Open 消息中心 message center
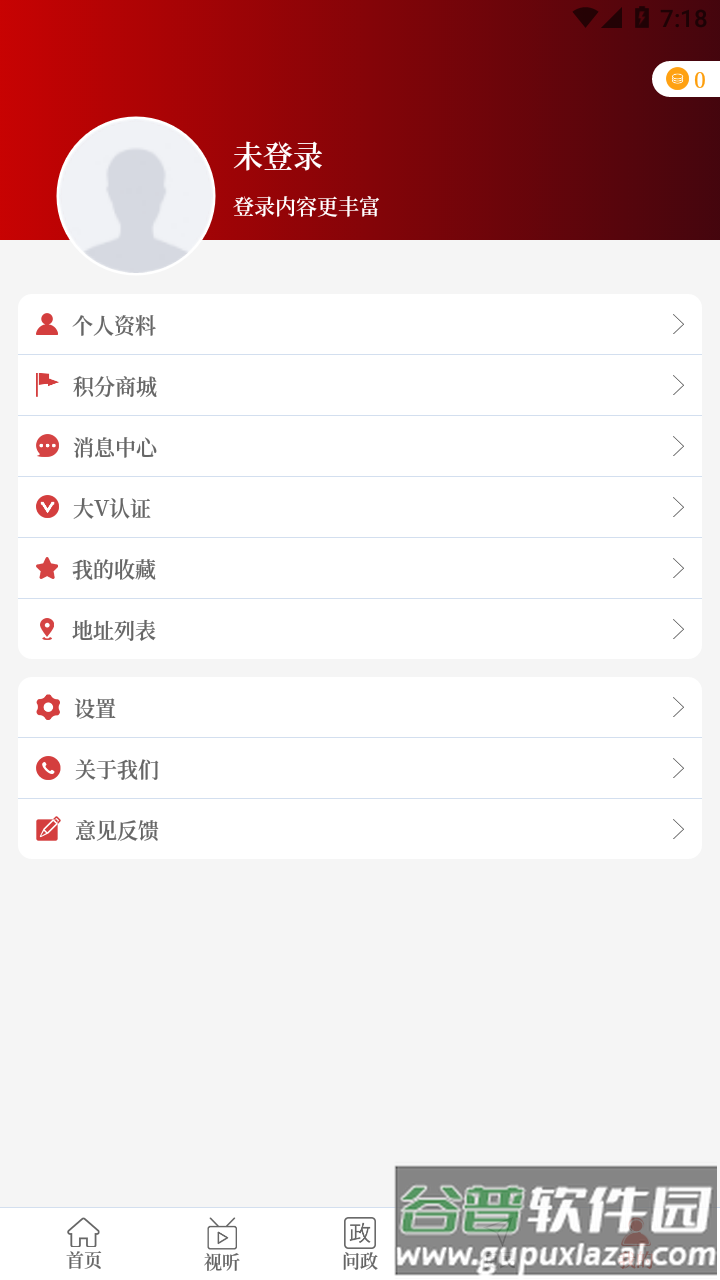The height and width of the screenshot is (1280, 720). click(x=360, y=447)
